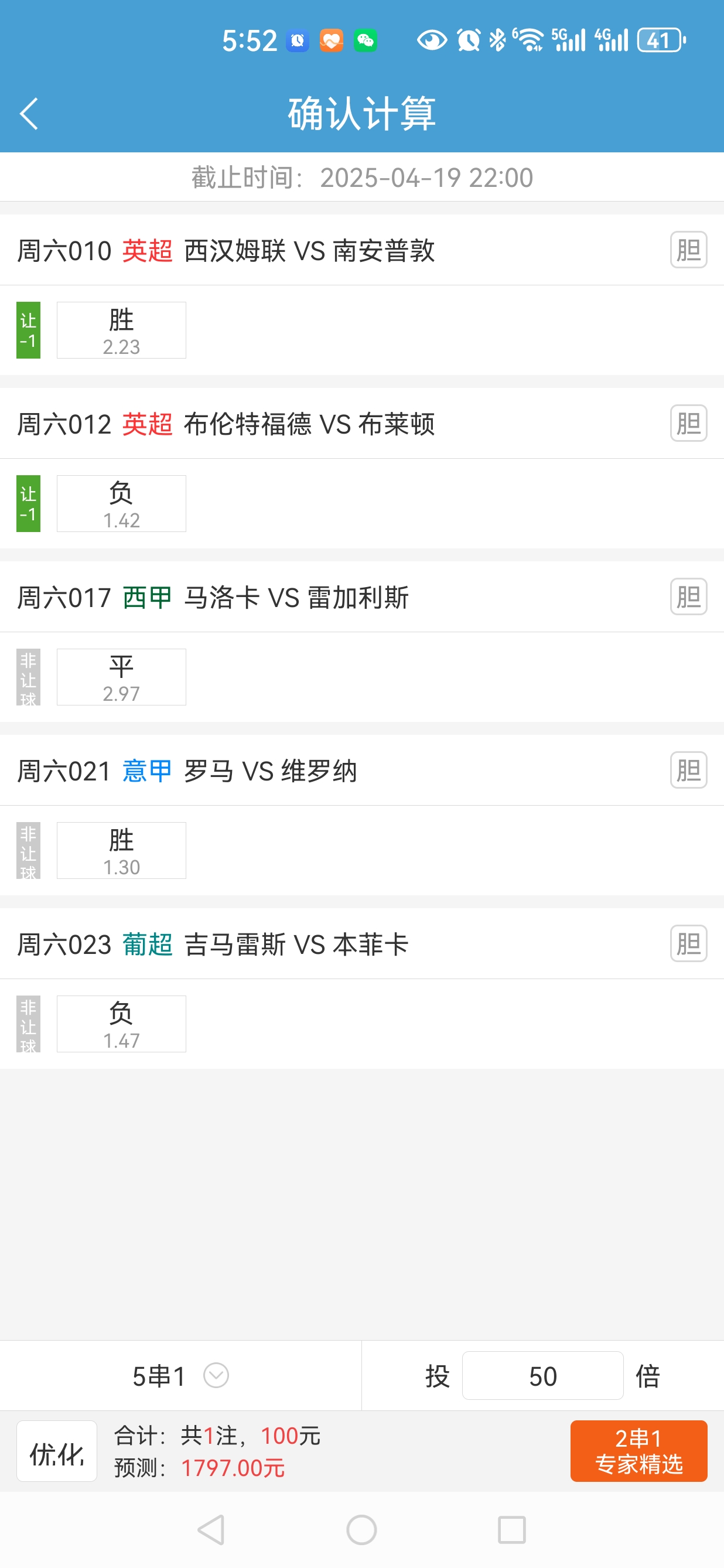The image size is (724, 1568).
Task: Mark 罗马 VS 维罗纳 as 胆
Action: point(688,770)
